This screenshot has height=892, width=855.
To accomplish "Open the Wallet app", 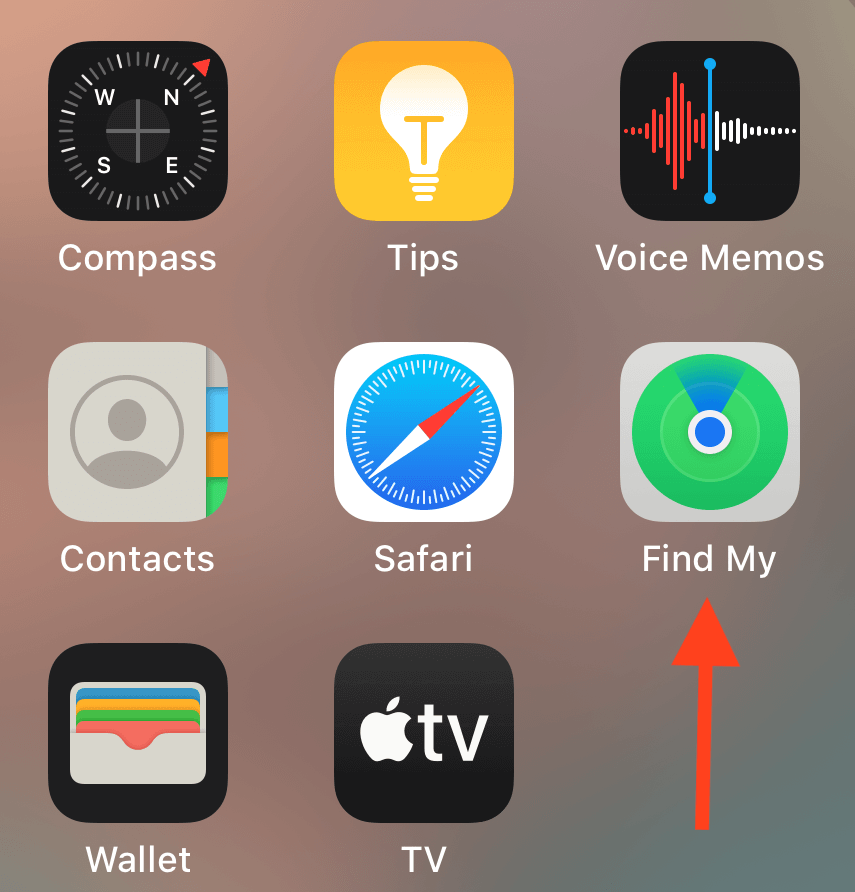I will 138,733.
